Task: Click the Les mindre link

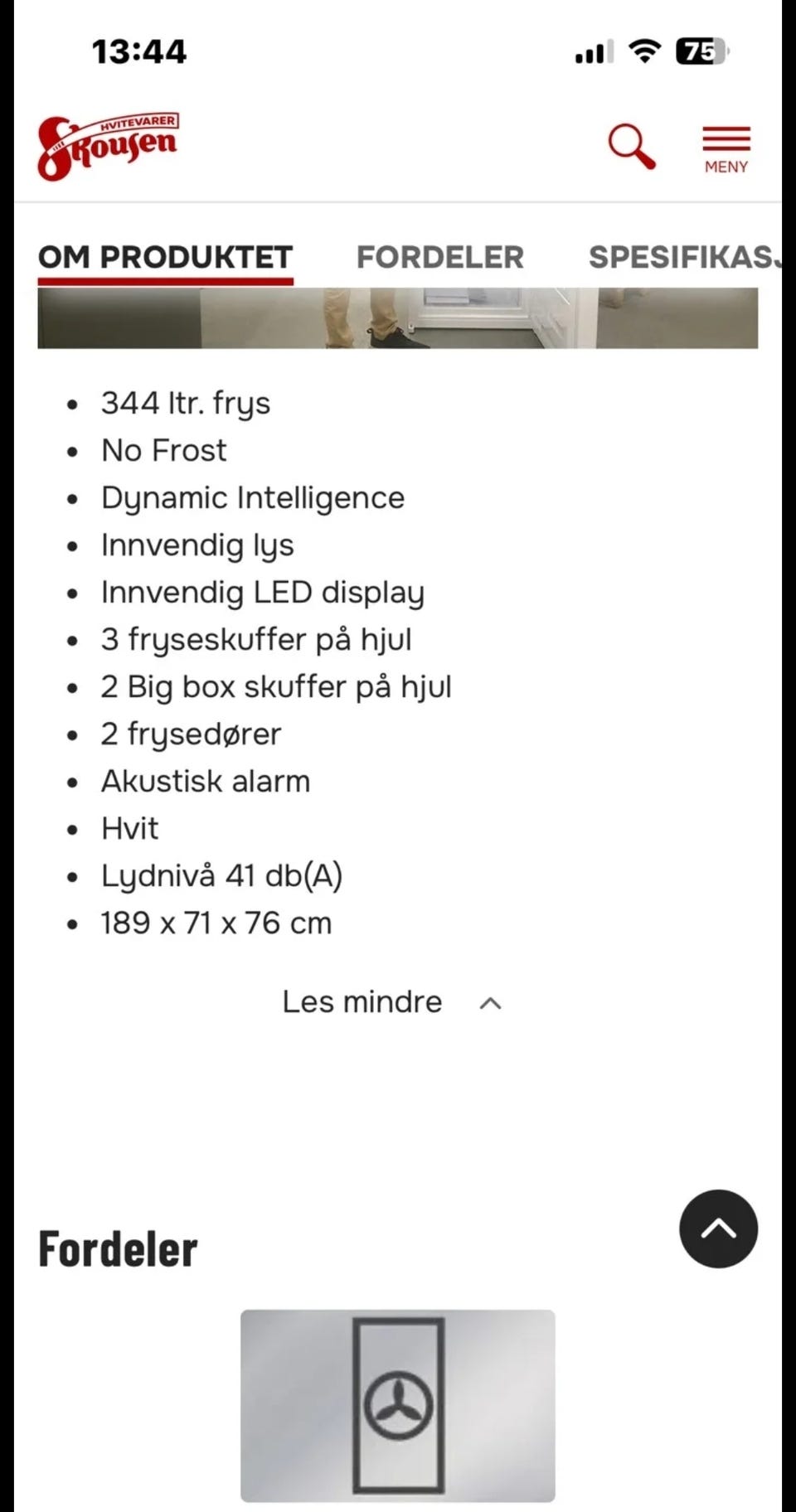Action: 361,1001
